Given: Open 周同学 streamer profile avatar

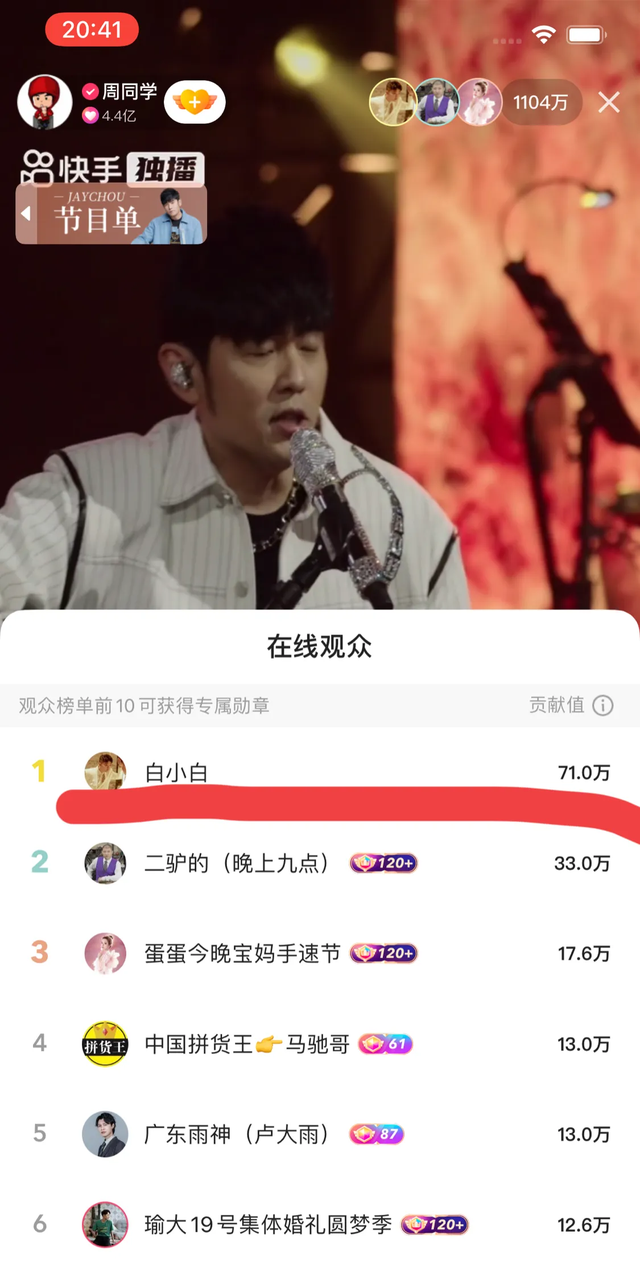Looking at the screenshot, I should 45,102.
